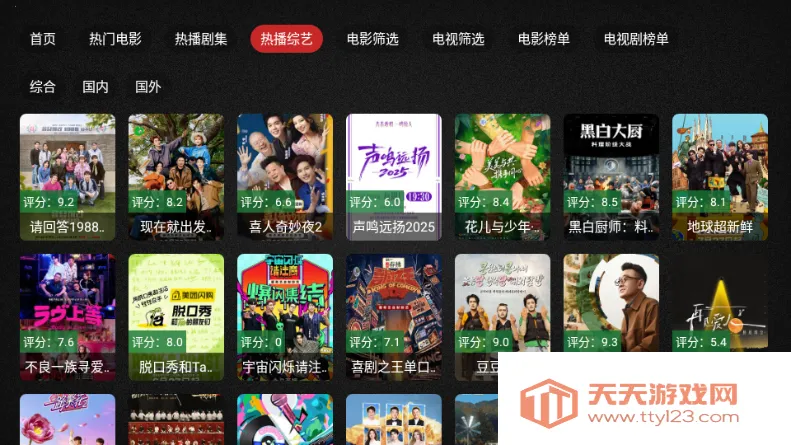The image size is (791, 445).
Task: Open the 请回答1988 show card
Action: 67,176
